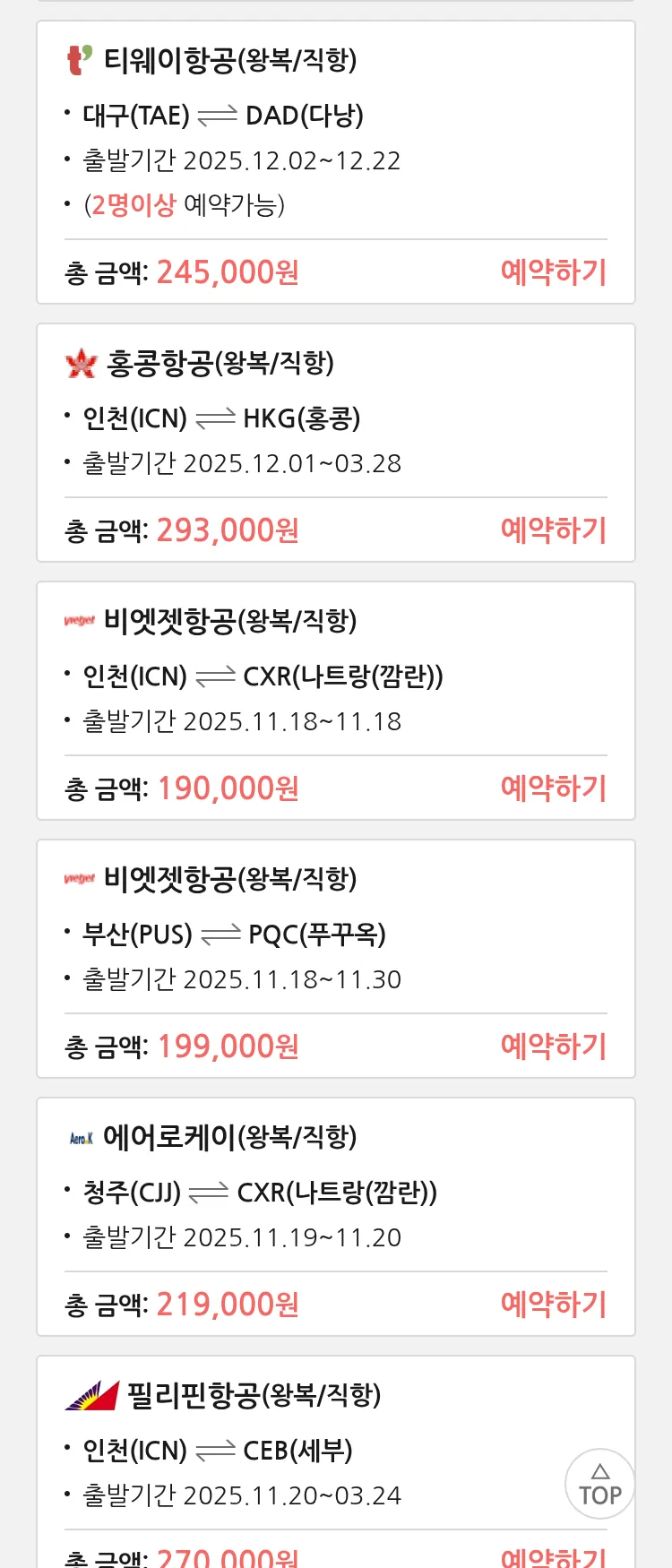Reserve the Vietjet Incheon–CXR 190,000원 fare
672x1568 pixels.
point(553,788)
